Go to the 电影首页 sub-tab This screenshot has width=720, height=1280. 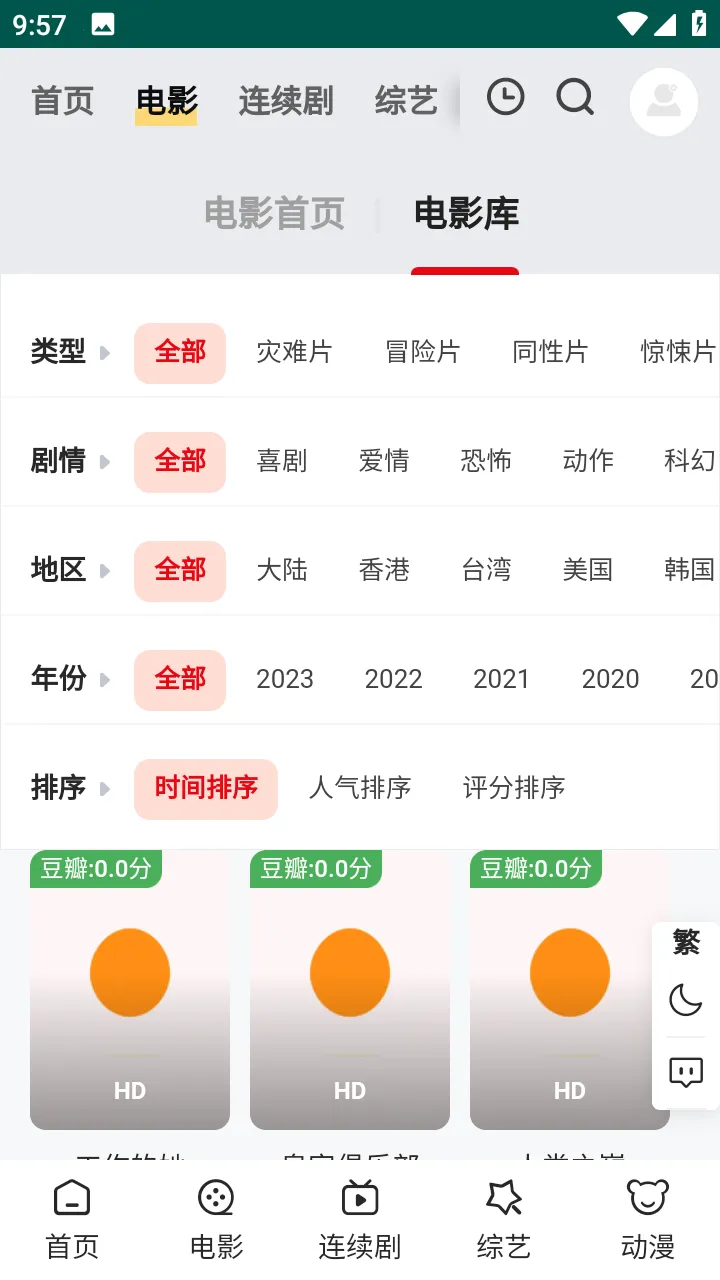coord(274,213)
